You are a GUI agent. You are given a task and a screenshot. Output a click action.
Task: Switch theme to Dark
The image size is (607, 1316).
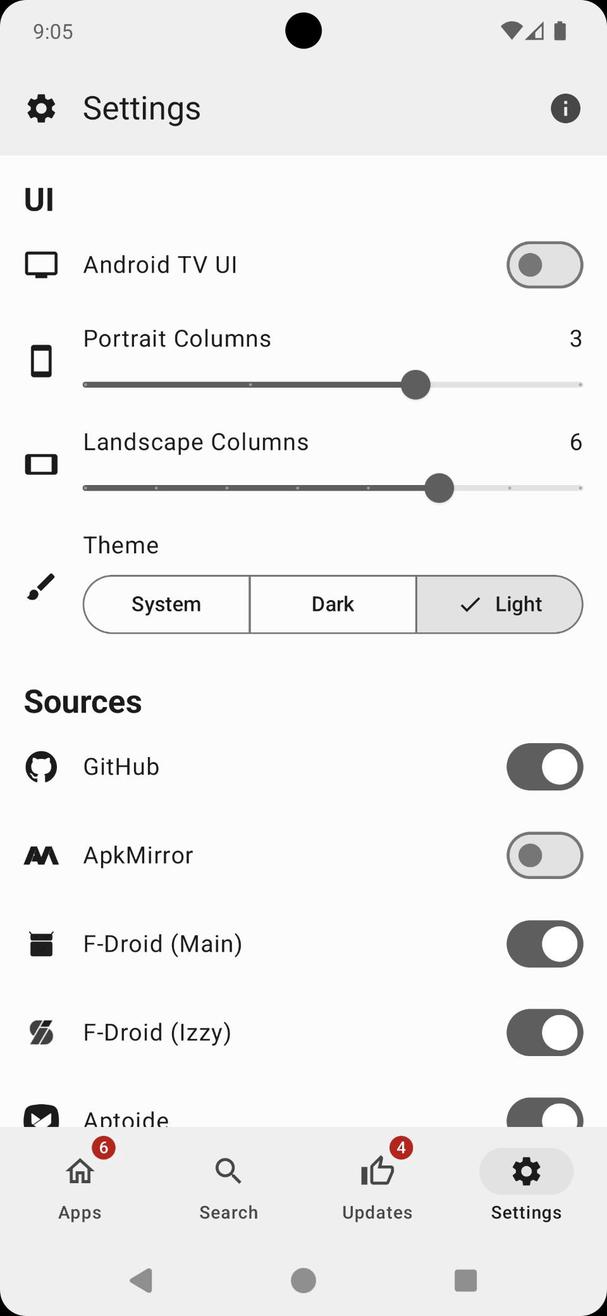coord(332,604)
